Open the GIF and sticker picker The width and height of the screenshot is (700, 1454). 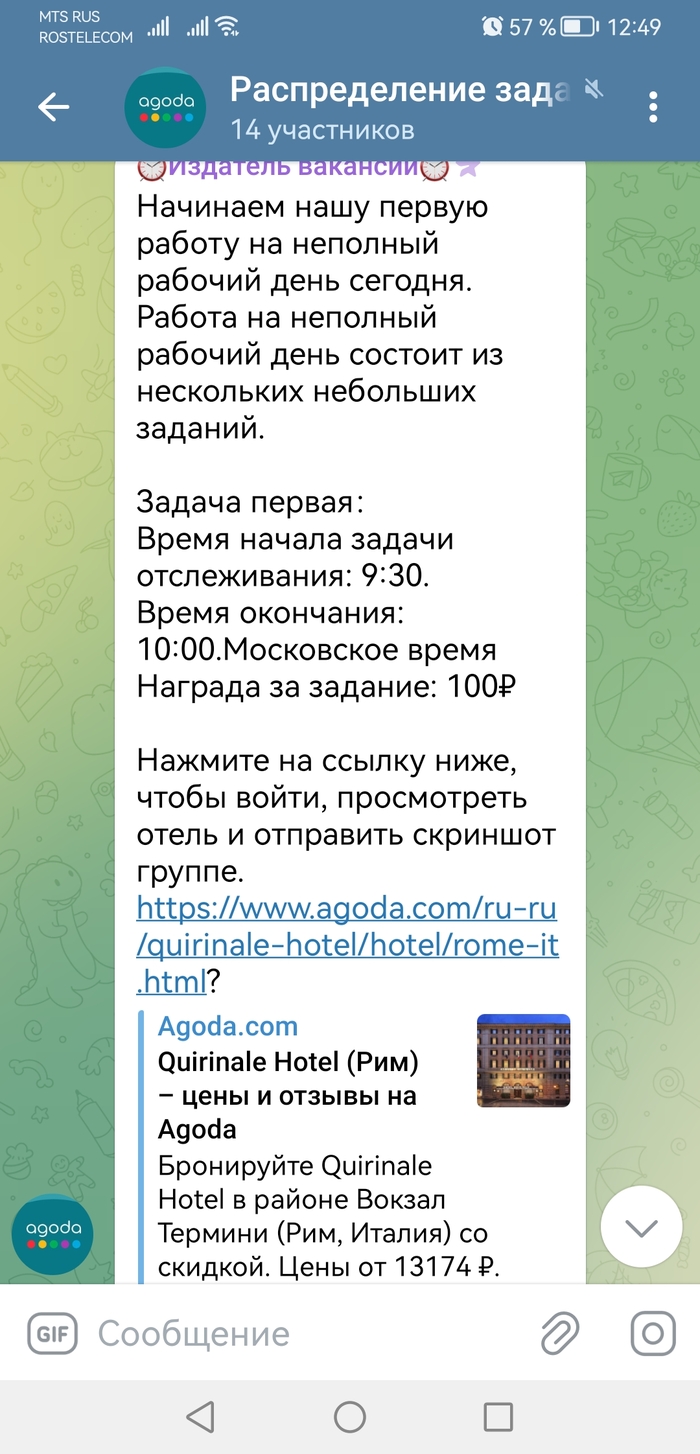click(x=52, y=1333)
